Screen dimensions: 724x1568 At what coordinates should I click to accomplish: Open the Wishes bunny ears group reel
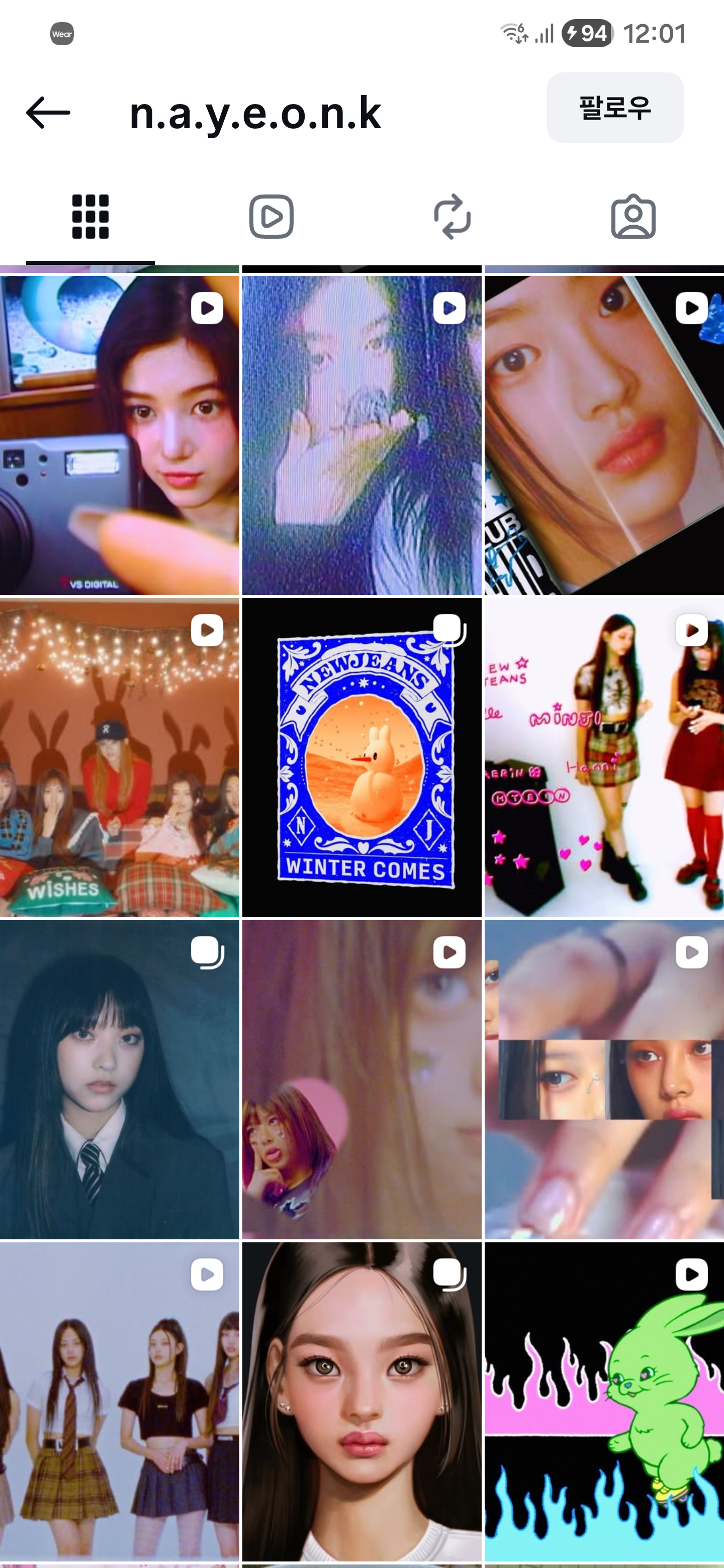coord(119,757)
